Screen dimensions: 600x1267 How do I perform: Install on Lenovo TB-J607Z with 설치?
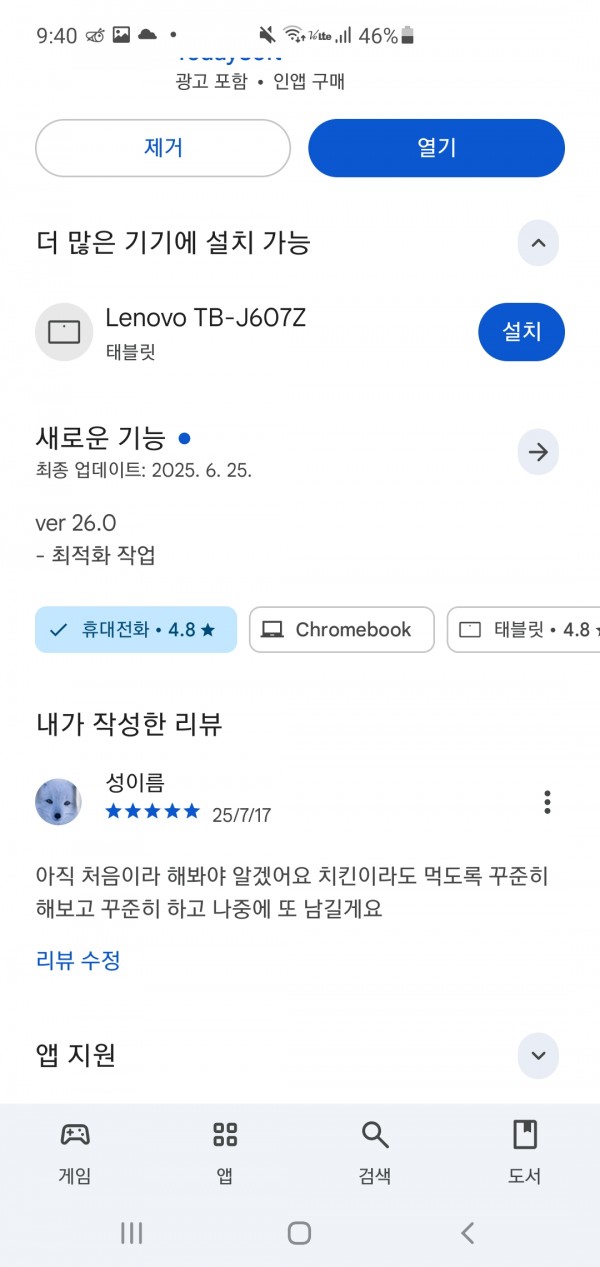(521, 332)
